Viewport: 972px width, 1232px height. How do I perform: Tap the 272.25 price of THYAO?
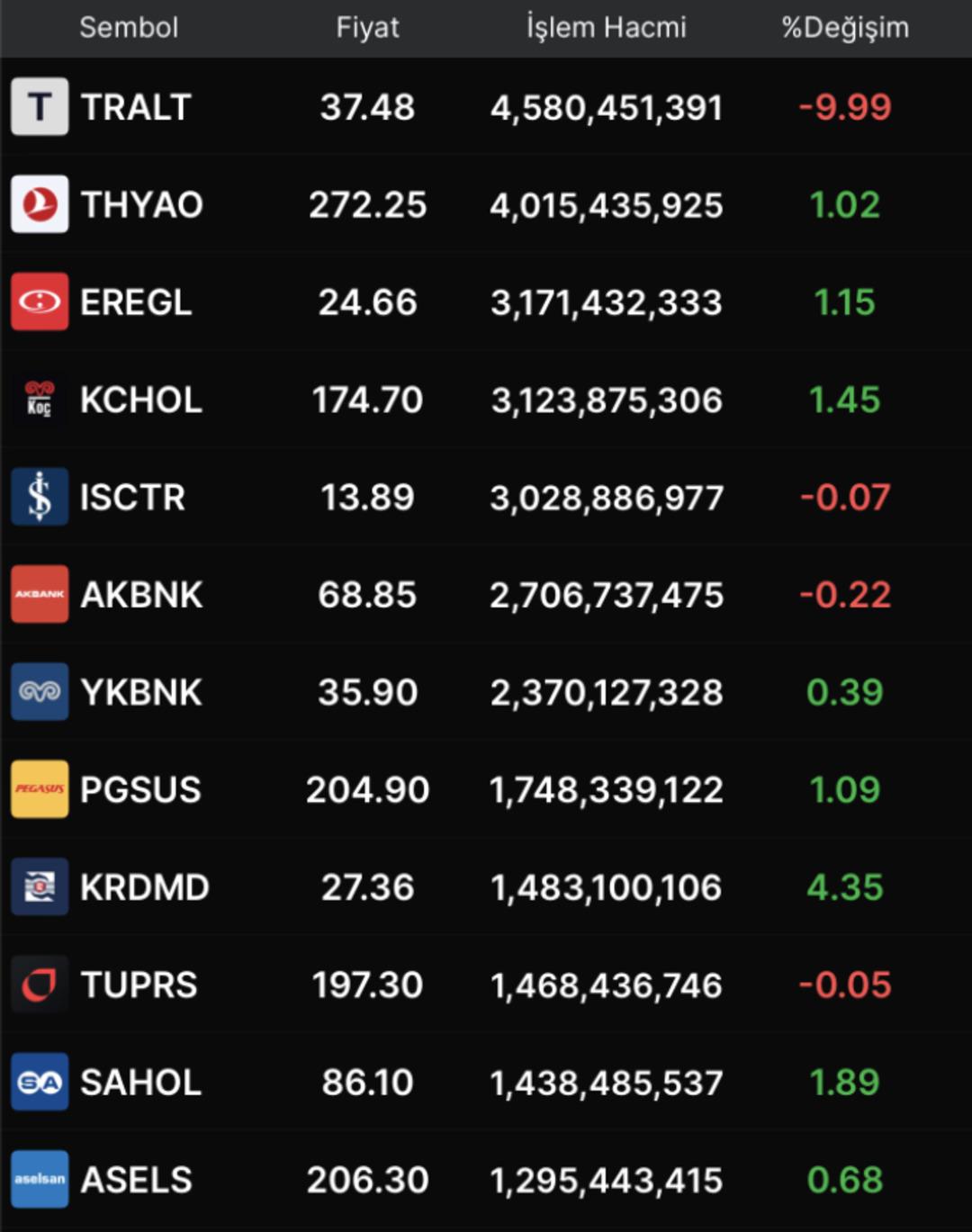point(368,204)
